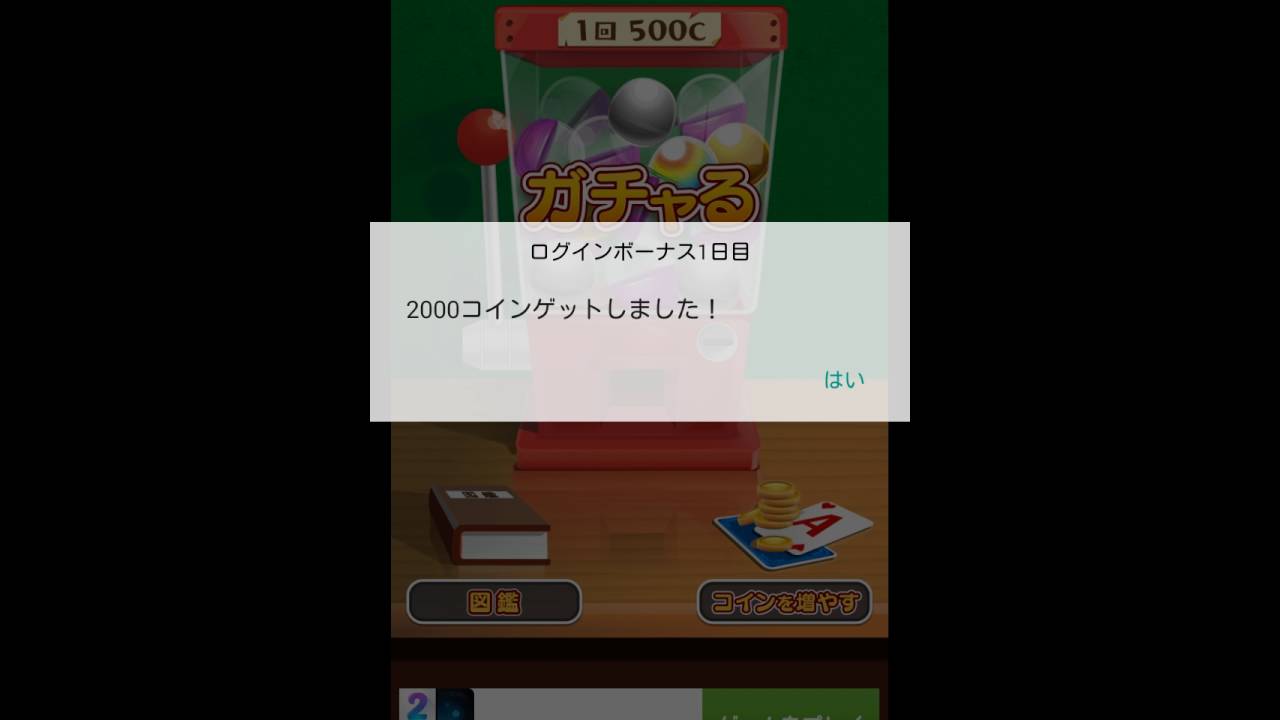Confirm the login bonus with はい
Viewport: 1280px width, 720px height.
pyautogui.click(x=843, y=380)
